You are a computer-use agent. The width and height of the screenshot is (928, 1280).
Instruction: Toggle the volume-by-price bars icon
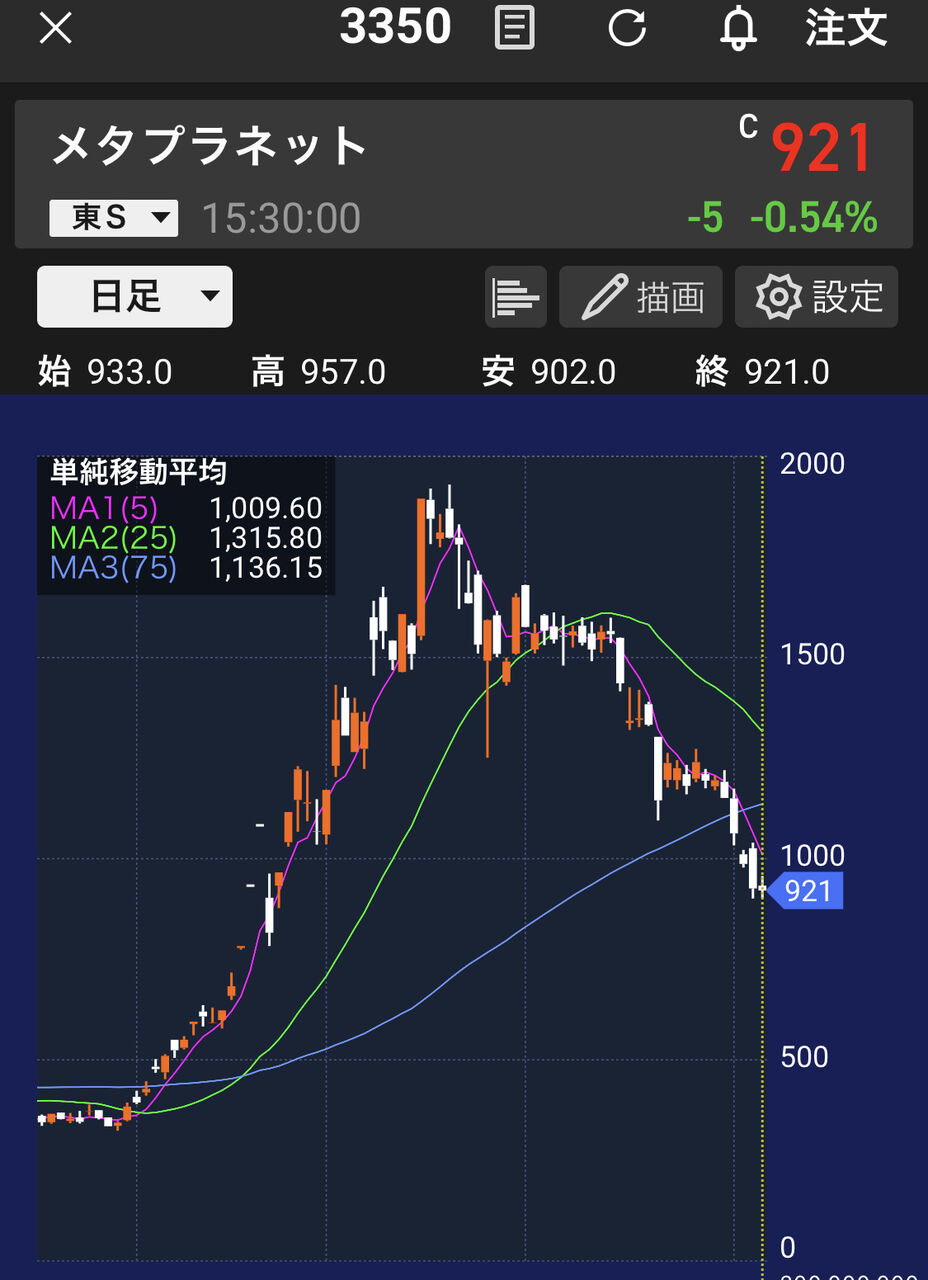point(516,297)
